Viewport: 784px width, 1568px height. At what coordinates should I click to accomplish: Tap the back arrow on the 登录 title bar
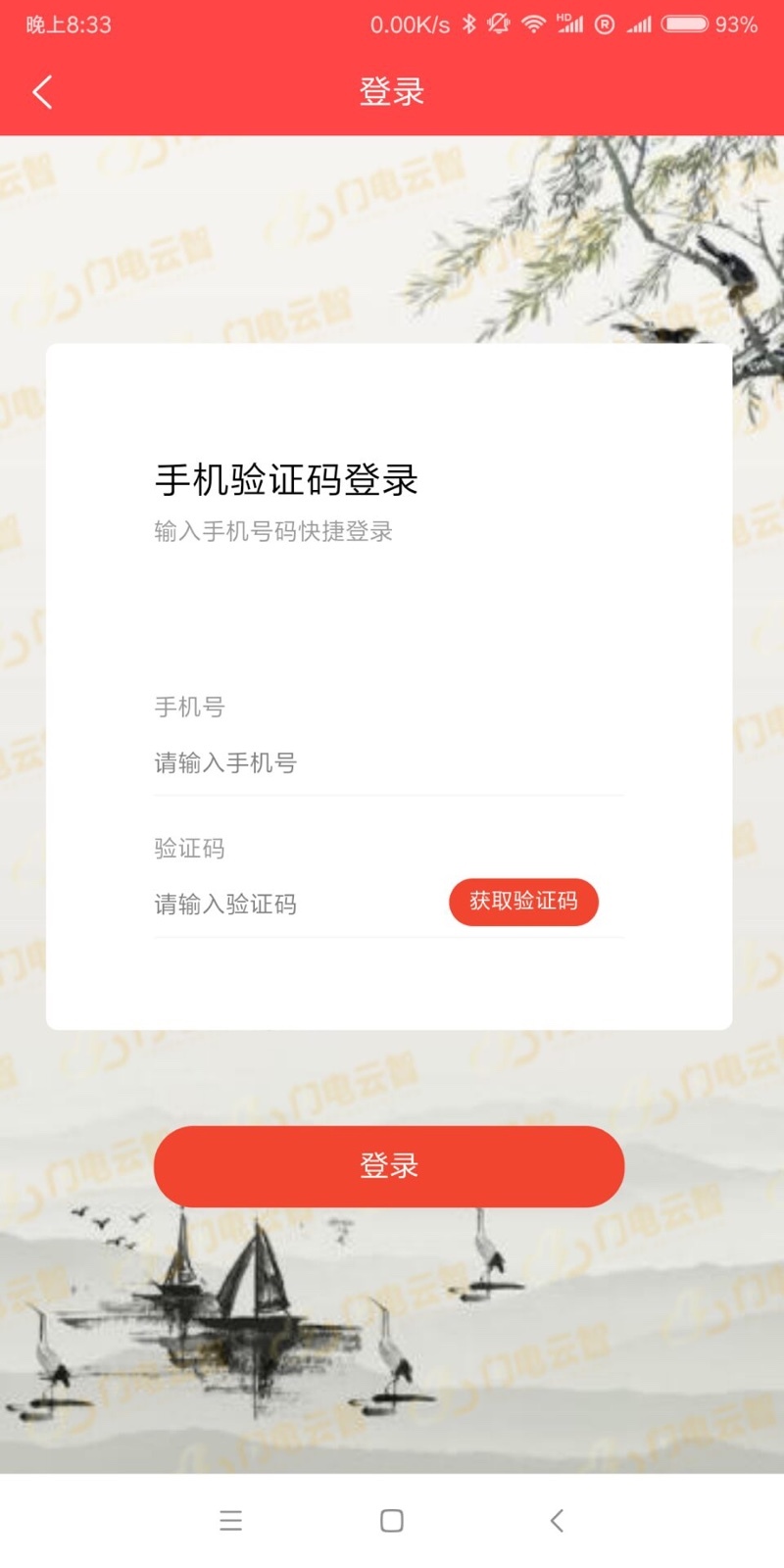pyautogui.click(x=41, y=91)
